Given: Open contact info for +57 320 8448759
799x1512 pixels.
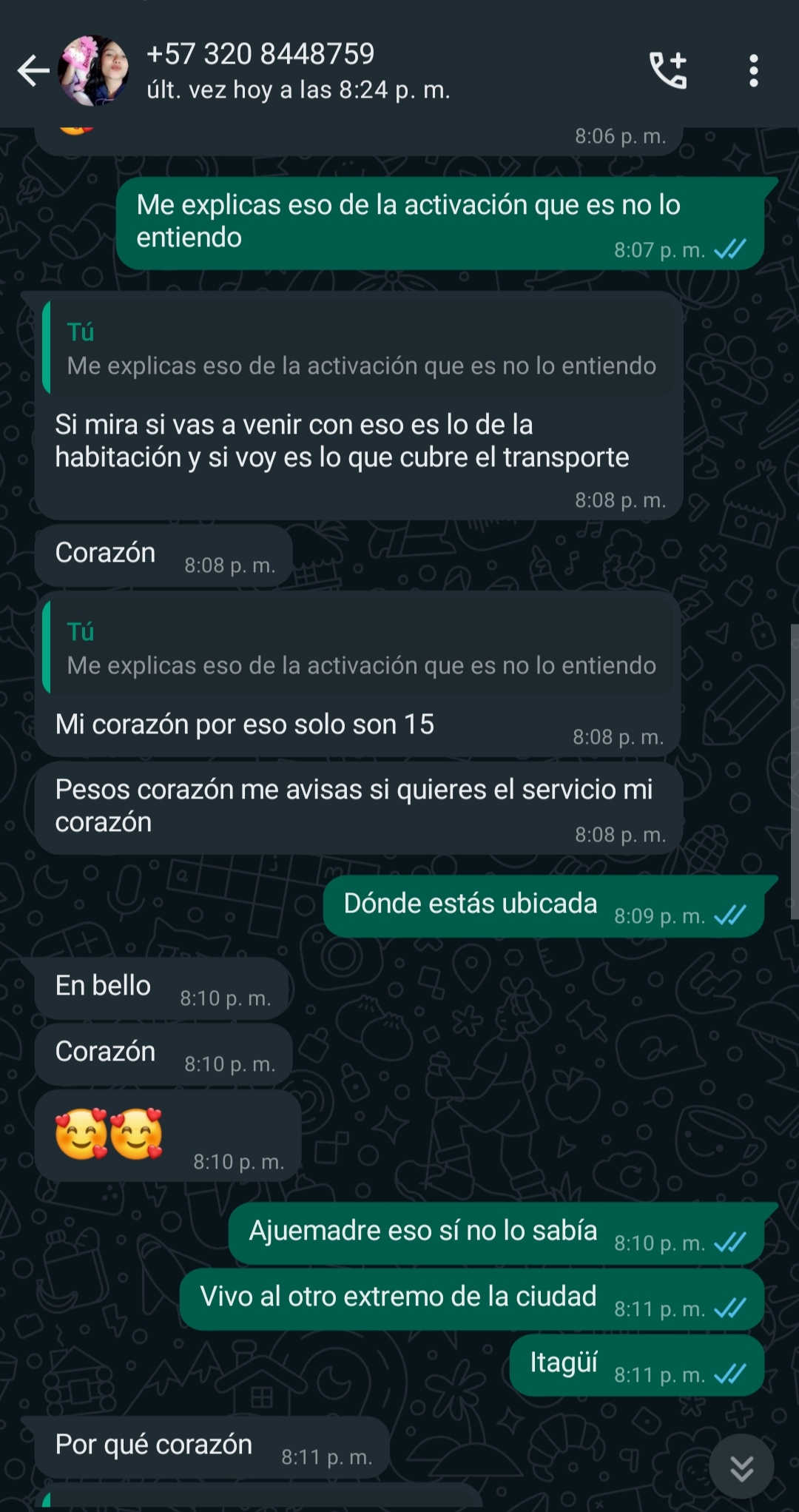Looking at the screenshot, I should [297, 71].
